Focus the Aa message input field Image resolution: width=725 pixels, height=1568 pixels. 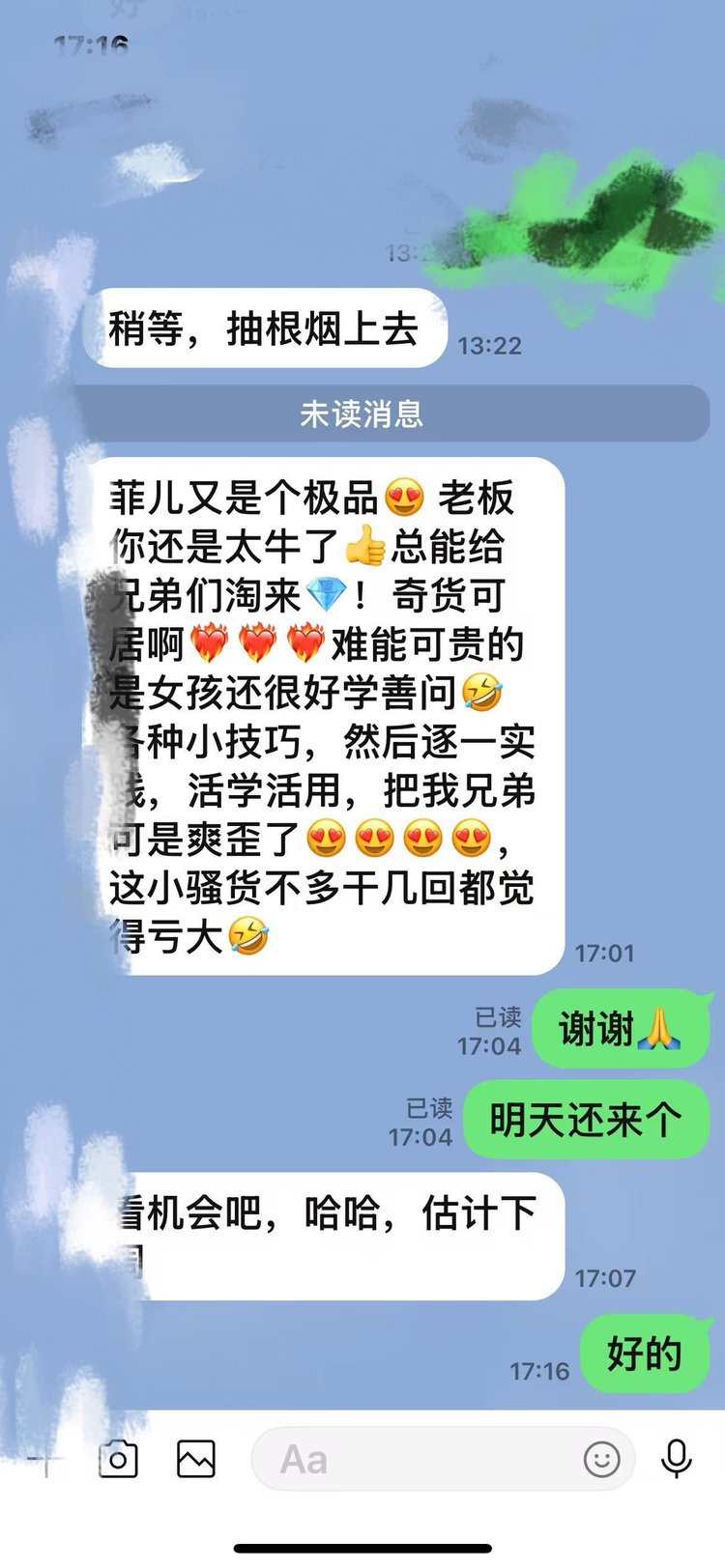(x=416, y=1459)
